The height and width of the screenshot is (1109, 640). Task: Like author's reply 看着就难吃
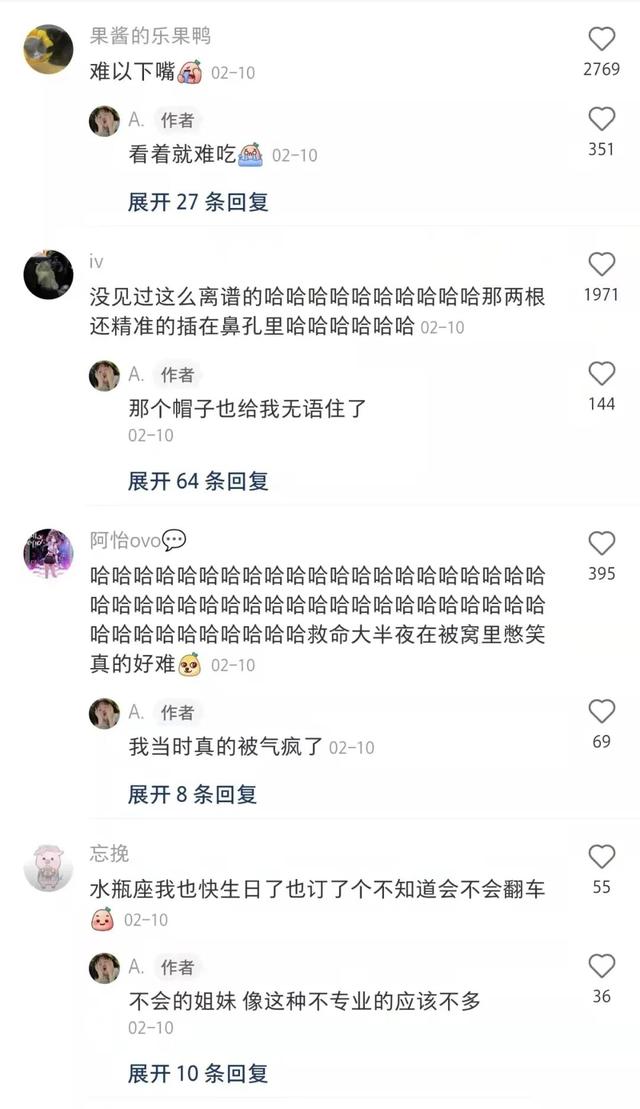(x=601, y=119)
